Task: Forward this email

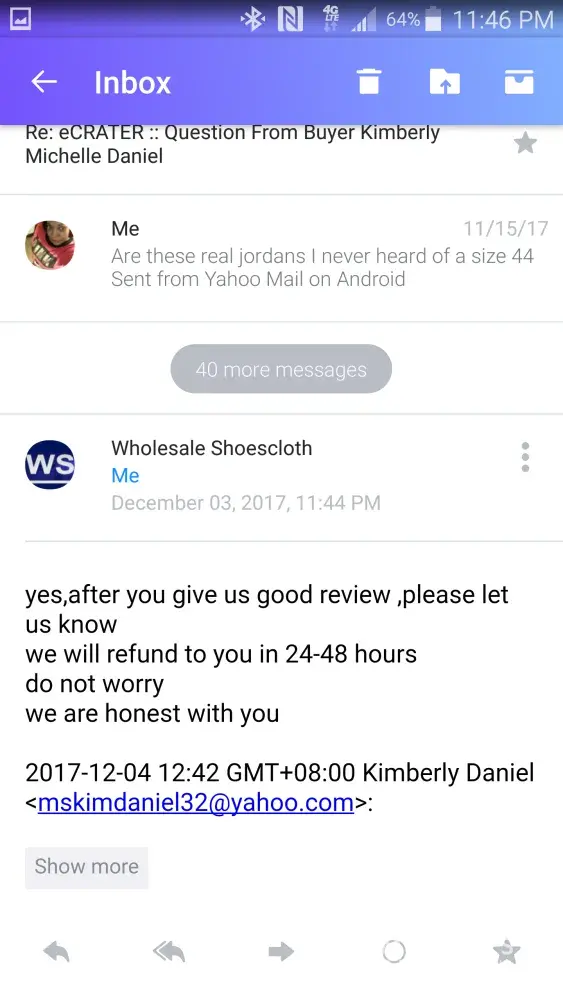Action: [x=281, y=952]
